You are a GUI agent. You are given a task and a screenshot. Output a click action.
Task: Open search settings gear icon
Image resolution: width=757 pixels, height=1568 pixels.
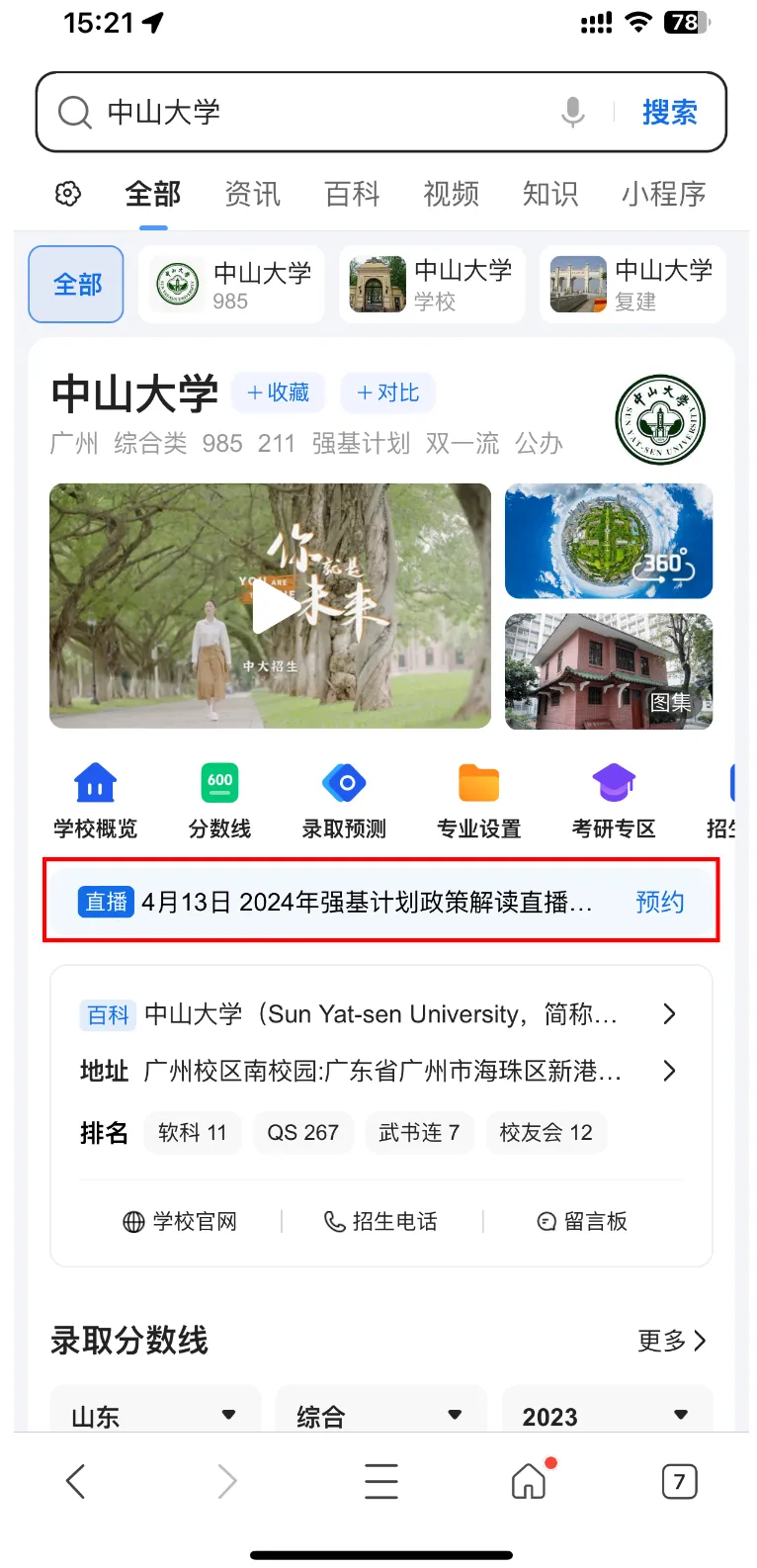(67, 194)
